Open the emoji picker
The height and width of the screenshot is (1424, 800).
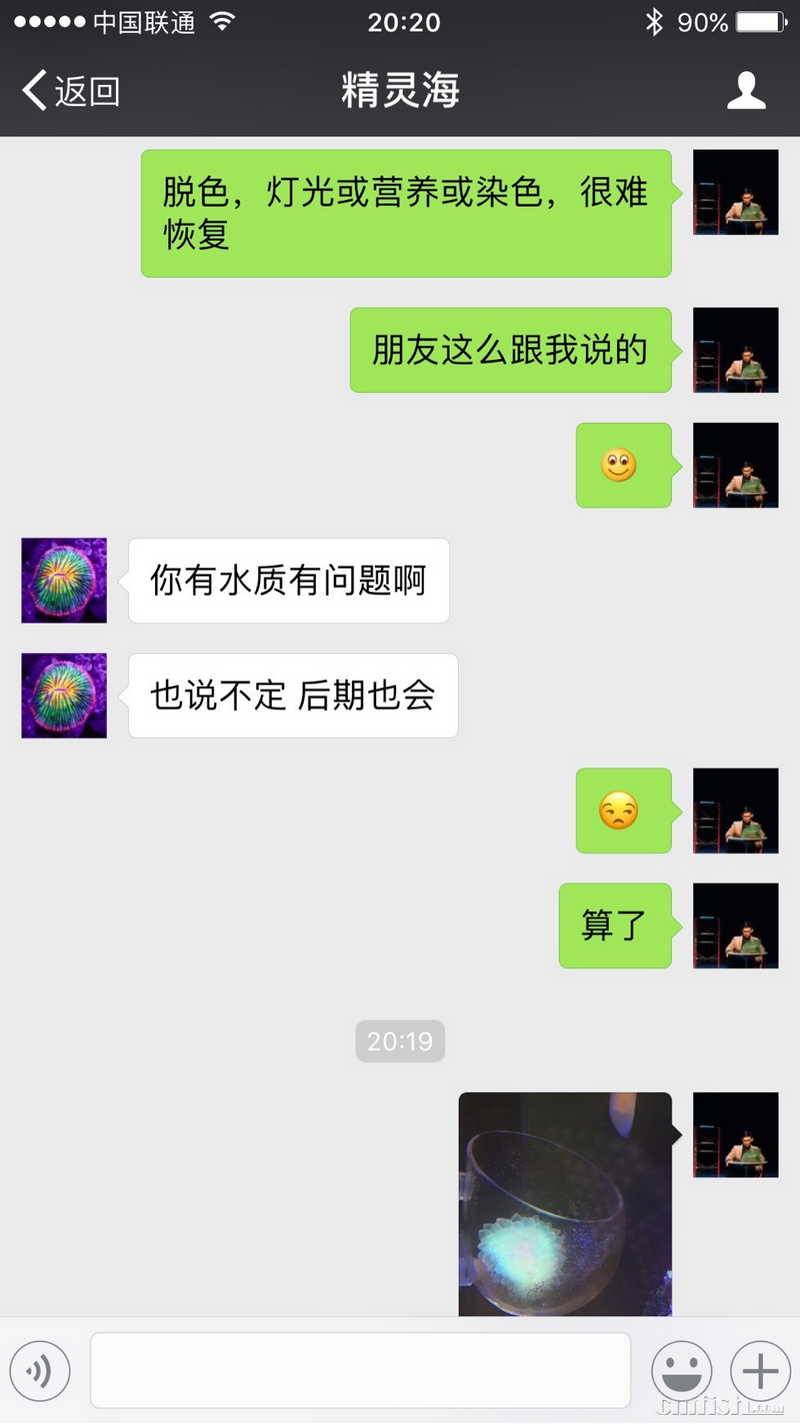(681, 1371)
